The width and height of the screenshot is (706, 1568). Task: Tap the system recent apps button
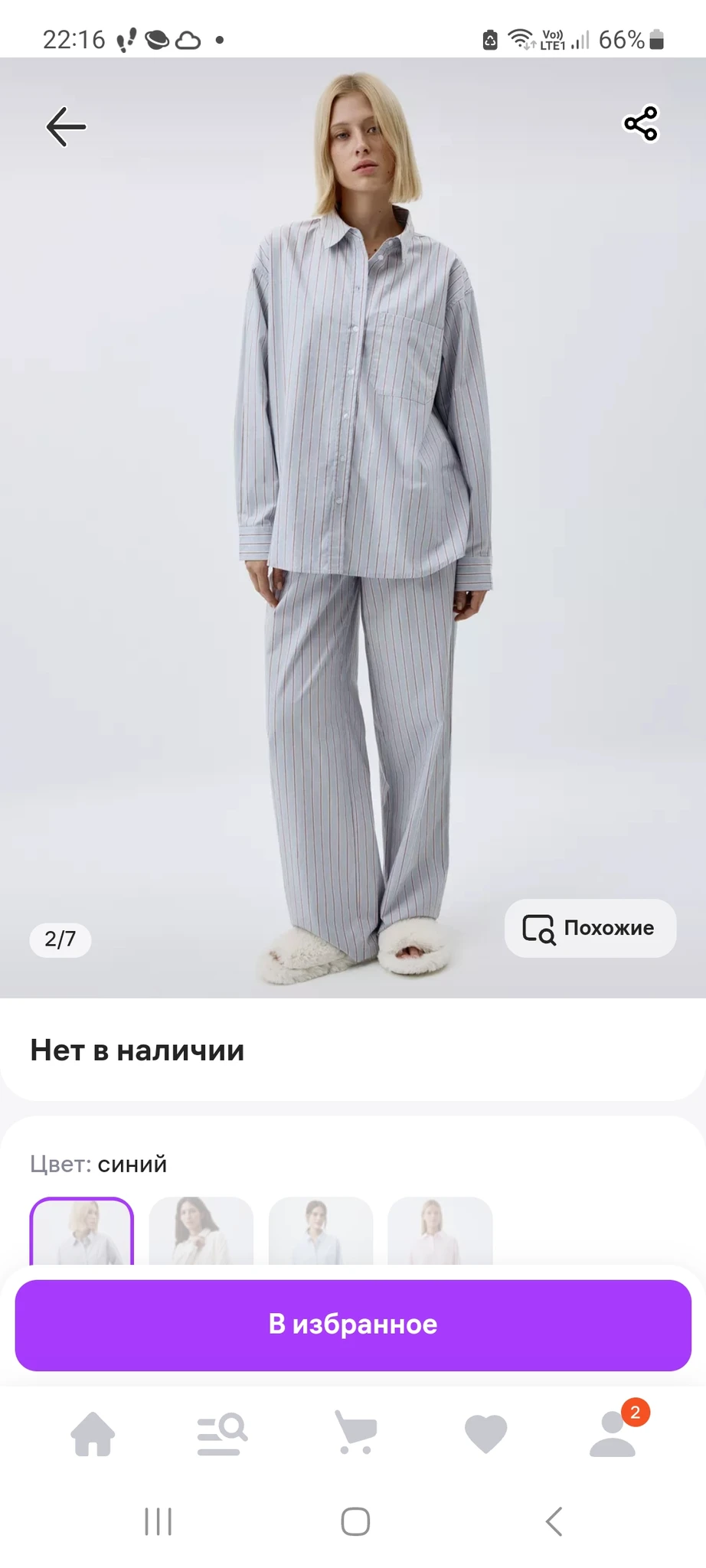pyautogui.click(x=159, y=1521)
